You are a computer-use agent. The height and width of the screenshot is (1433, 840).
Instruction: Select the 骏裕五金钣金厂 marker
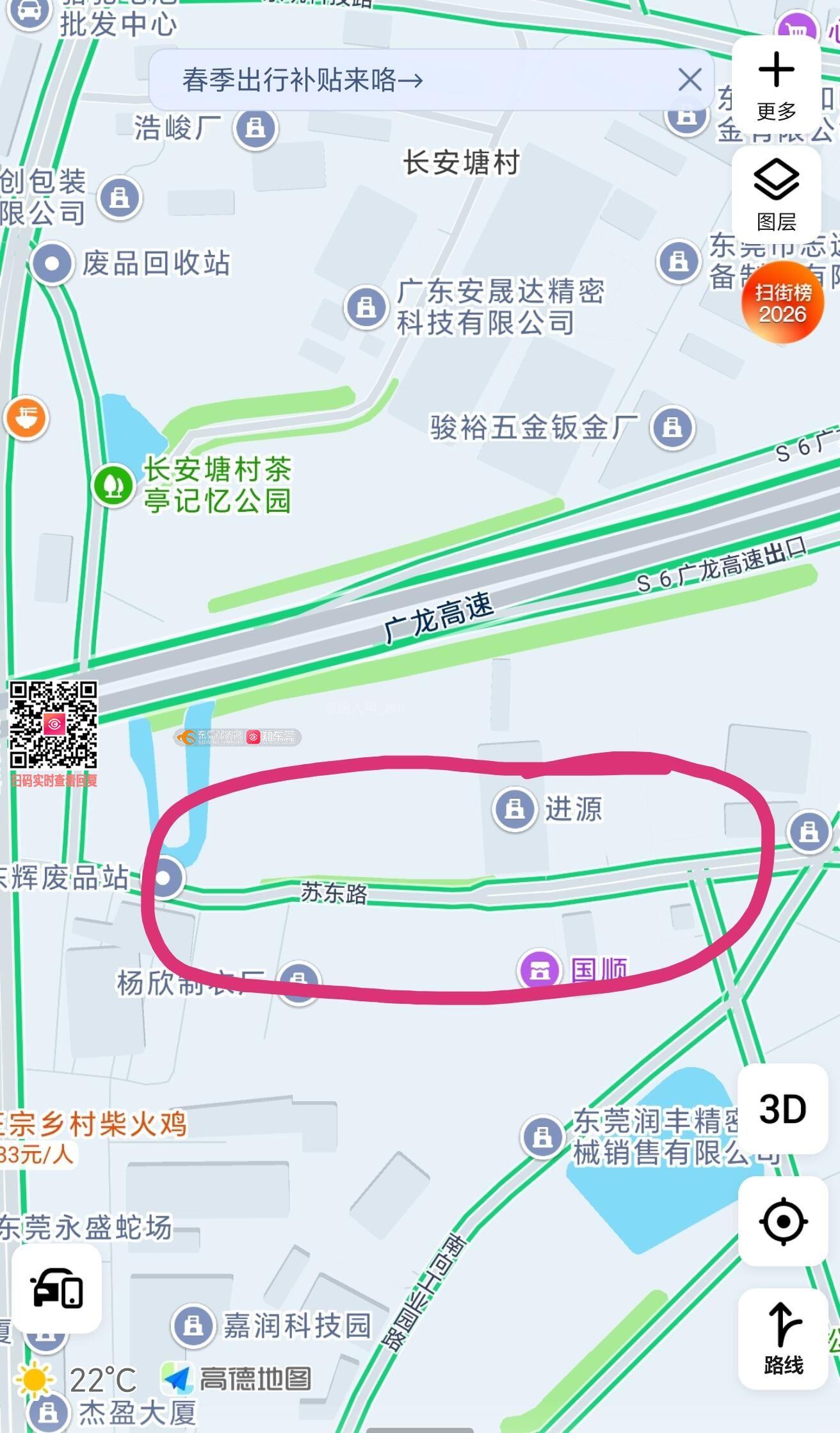click(672, 427)
